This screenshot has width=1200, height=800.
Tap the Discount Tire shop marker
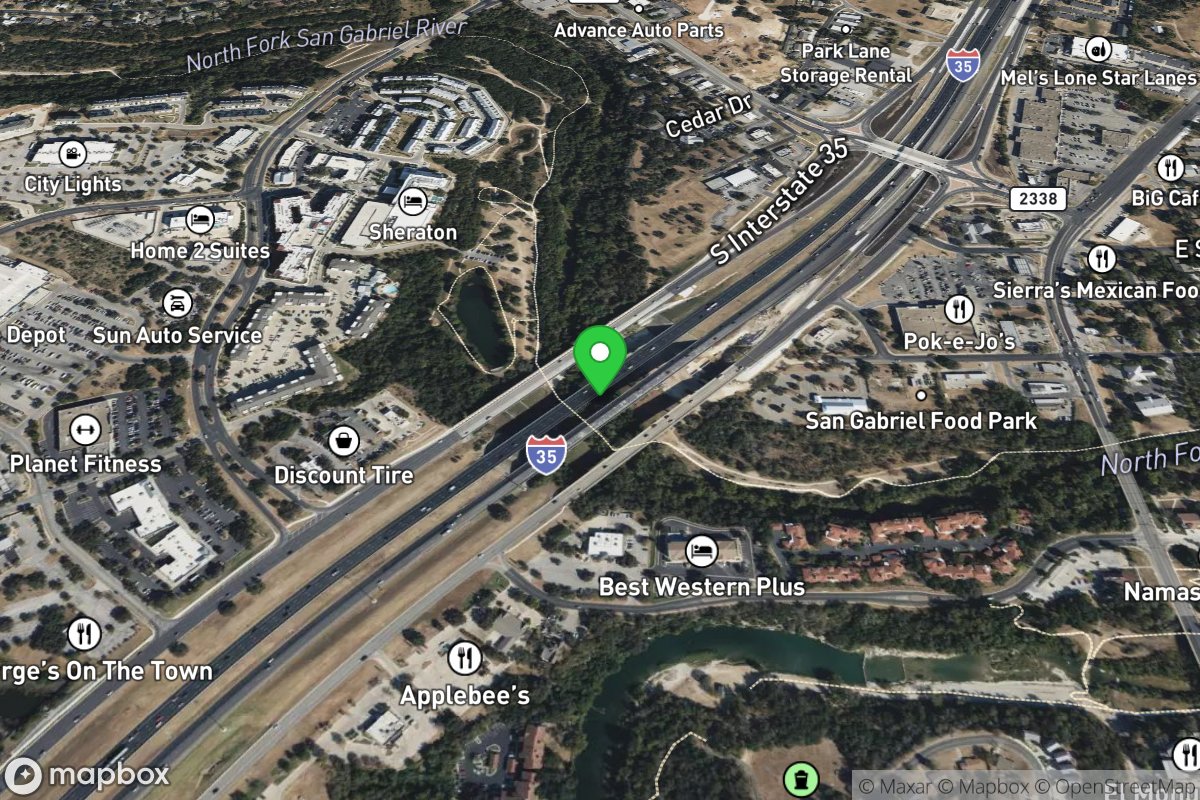click(344, 441)
